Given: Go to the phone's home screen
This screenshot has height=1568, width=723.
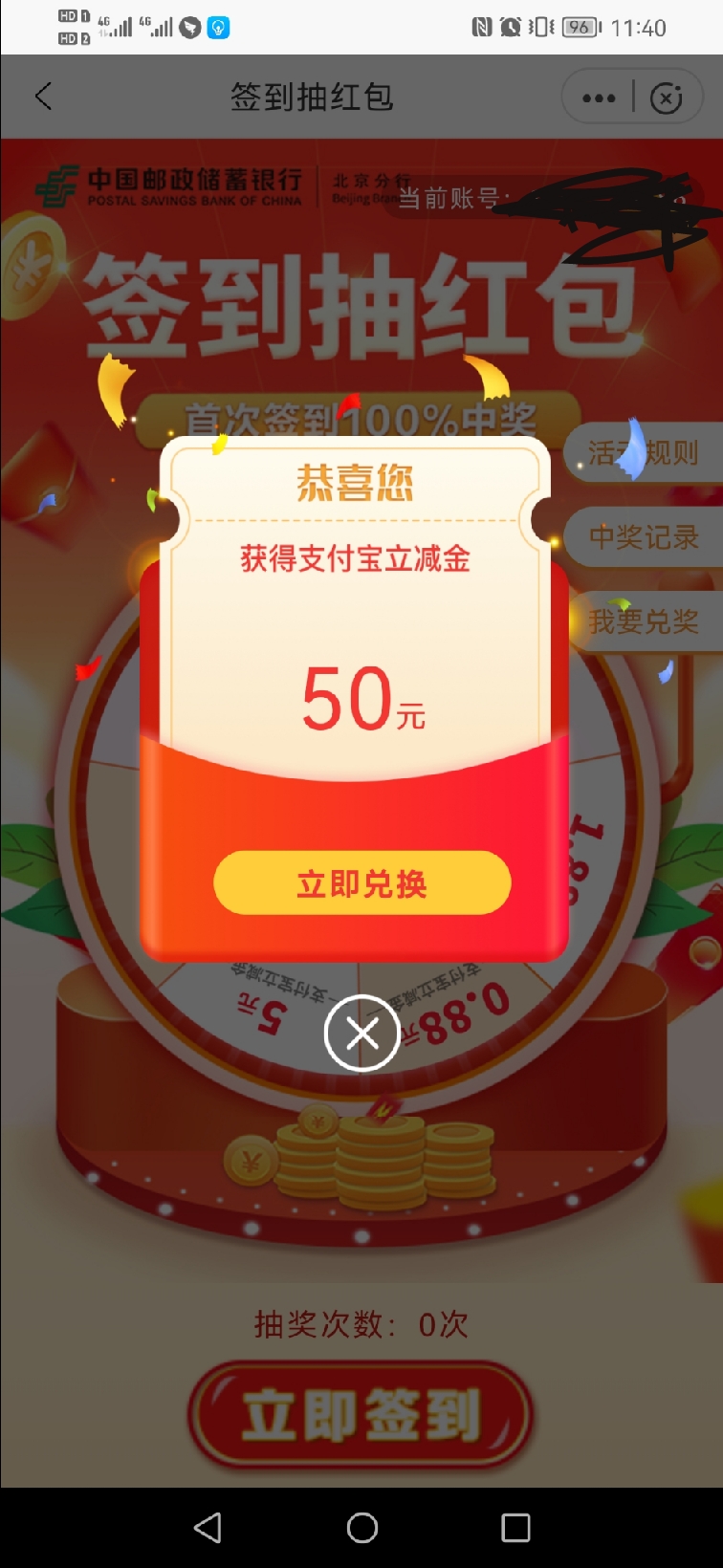Looking at the screenshot, I should tap(361, 1528).
